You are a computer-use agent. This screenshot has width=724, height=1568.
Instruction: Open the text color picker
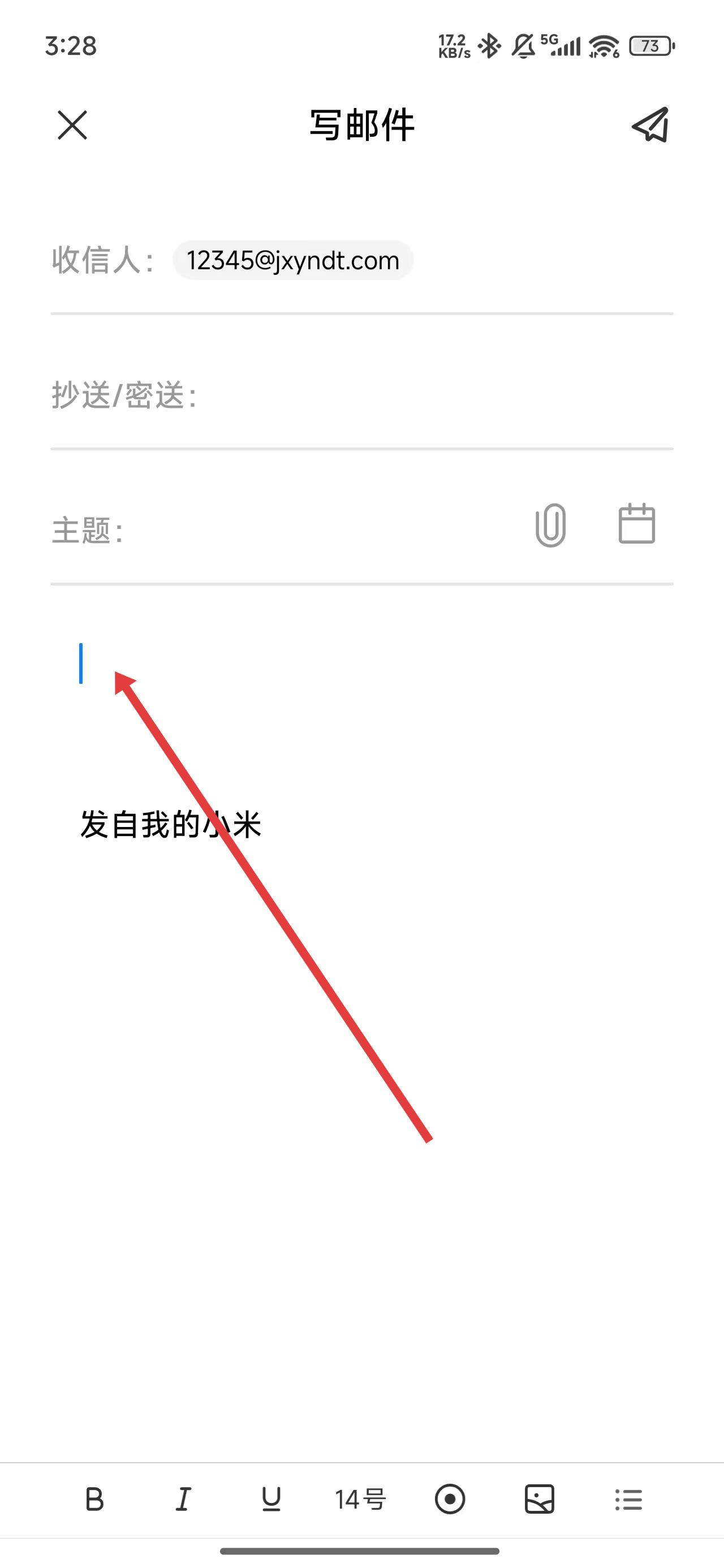[450, 1498]
